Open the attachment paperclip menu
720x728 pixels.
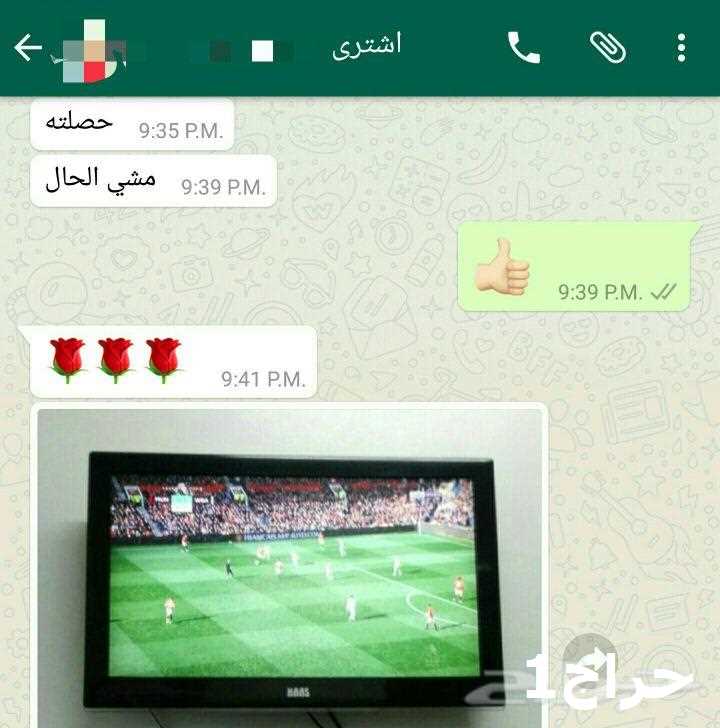[x=607, y=48]
